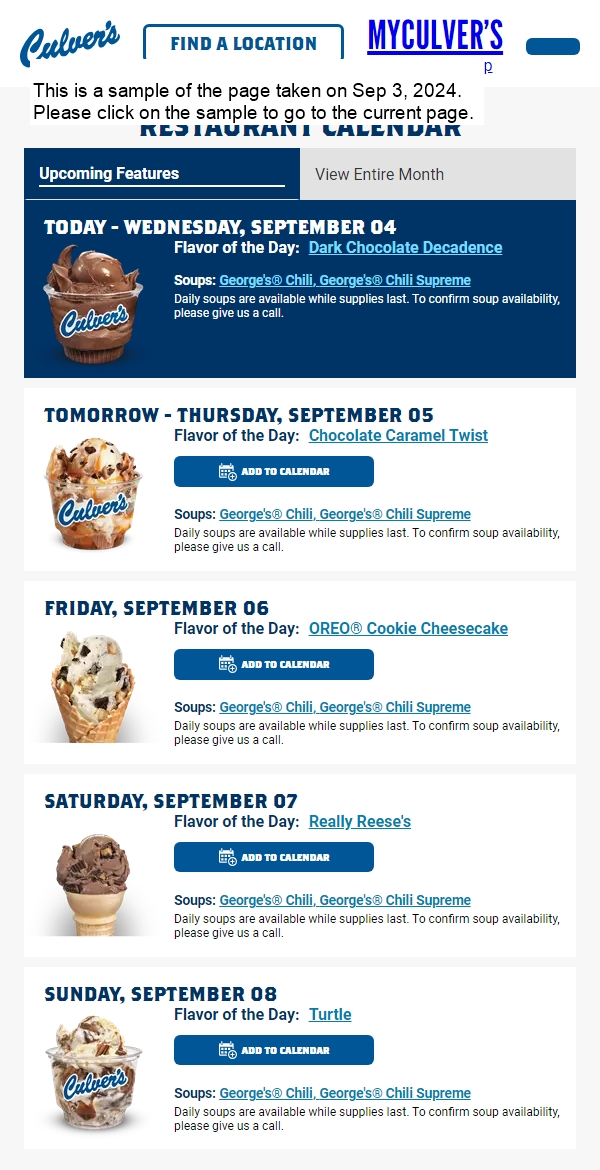Open Thursday's George's Chili soups link
600x1170 pixels.
click(x=345, y=514)
